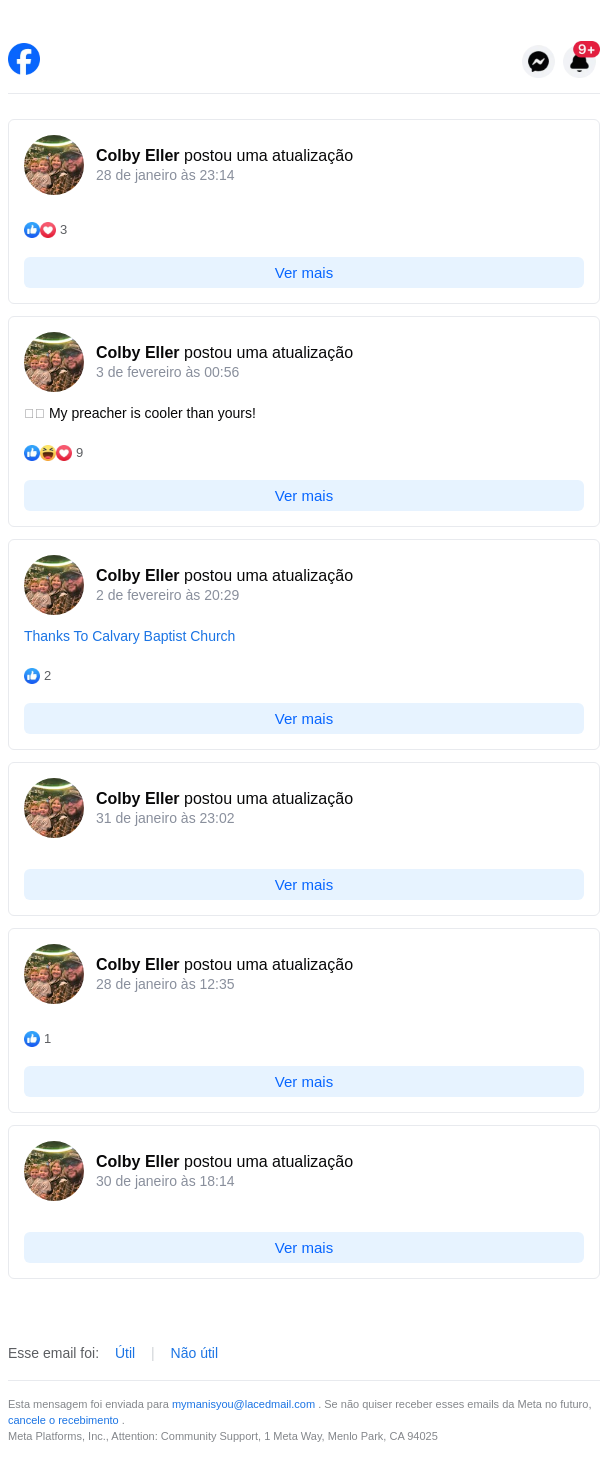
Task: Open the Messenger icon
Action: click(x=538, y=61)
